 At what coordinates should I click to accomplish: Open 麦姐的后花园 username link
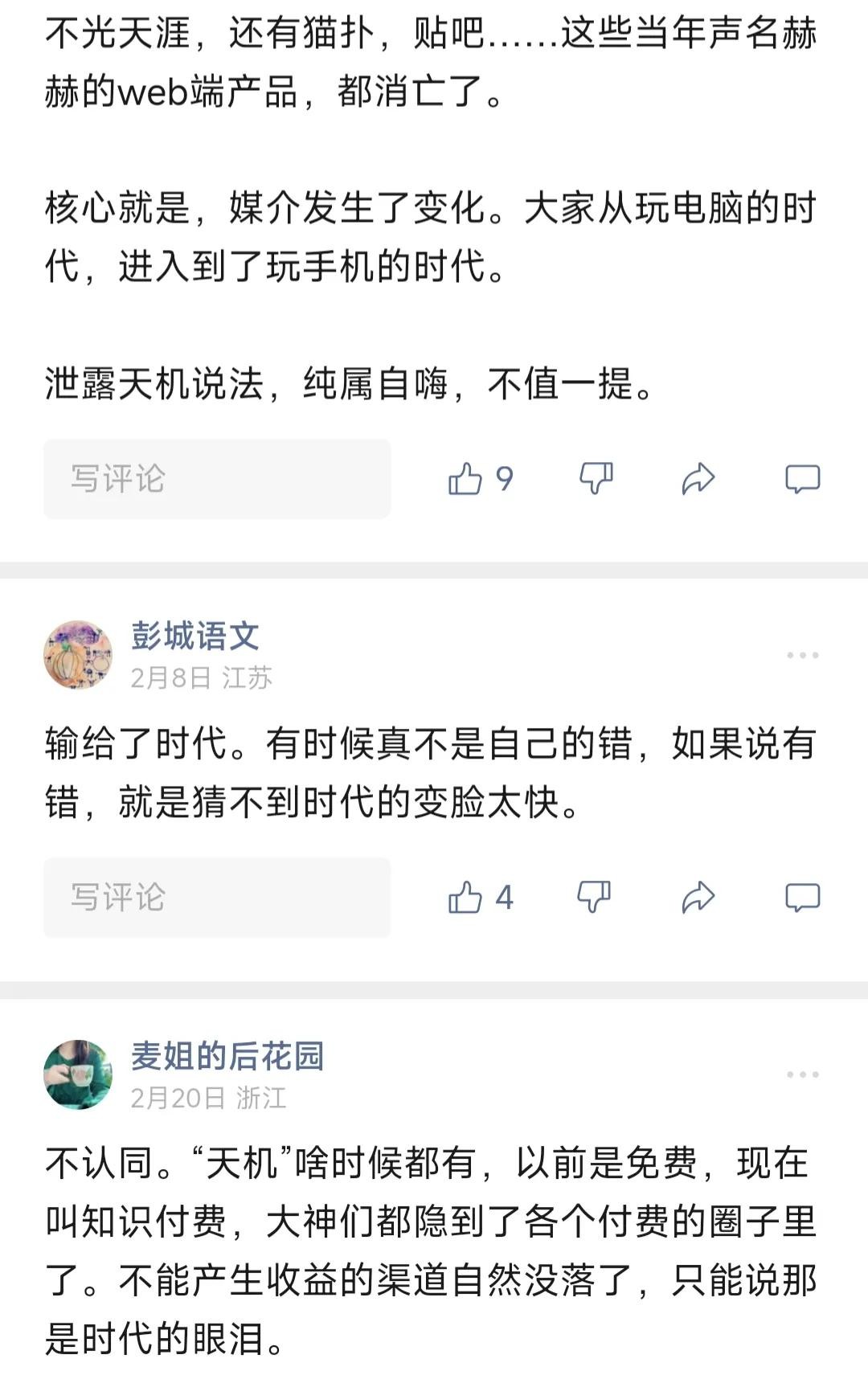pyautogui.click(x=227, y=1055)
